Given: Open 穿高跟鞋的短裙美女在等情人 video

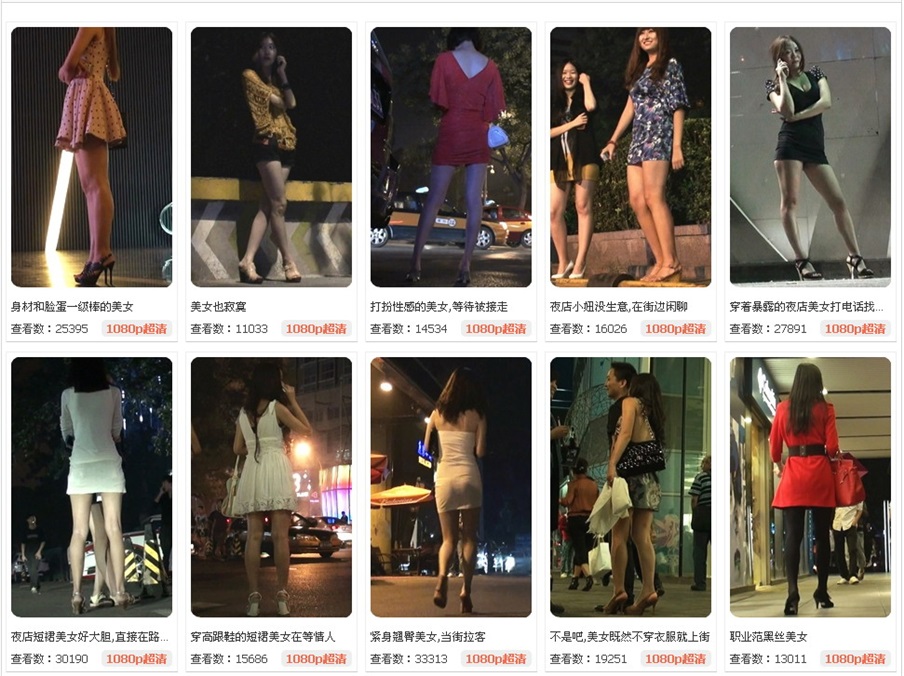Looking at the screenshot, I should (271, 487).
